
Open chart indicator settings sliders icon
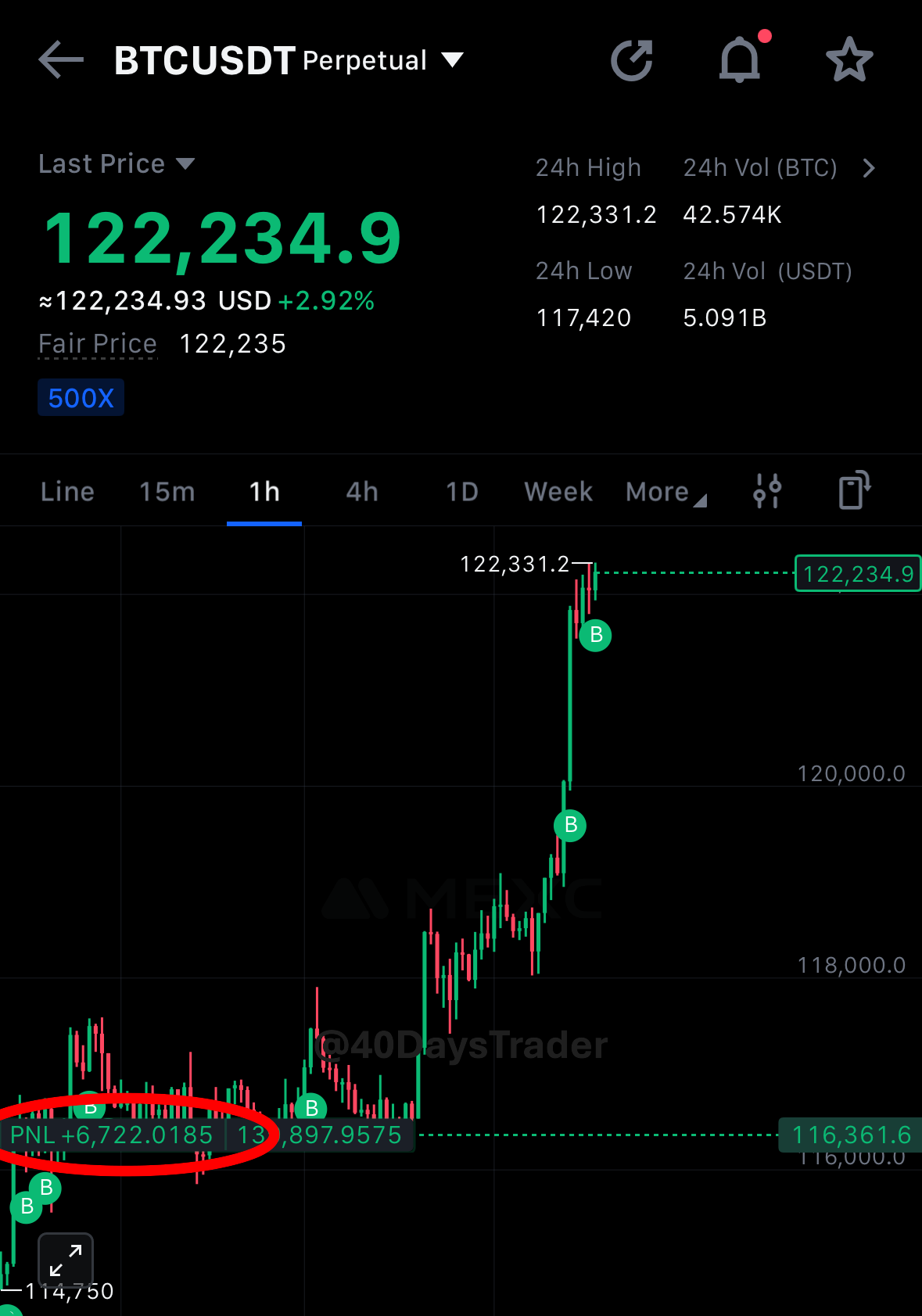pyautogui.click(x=767, y=491)
